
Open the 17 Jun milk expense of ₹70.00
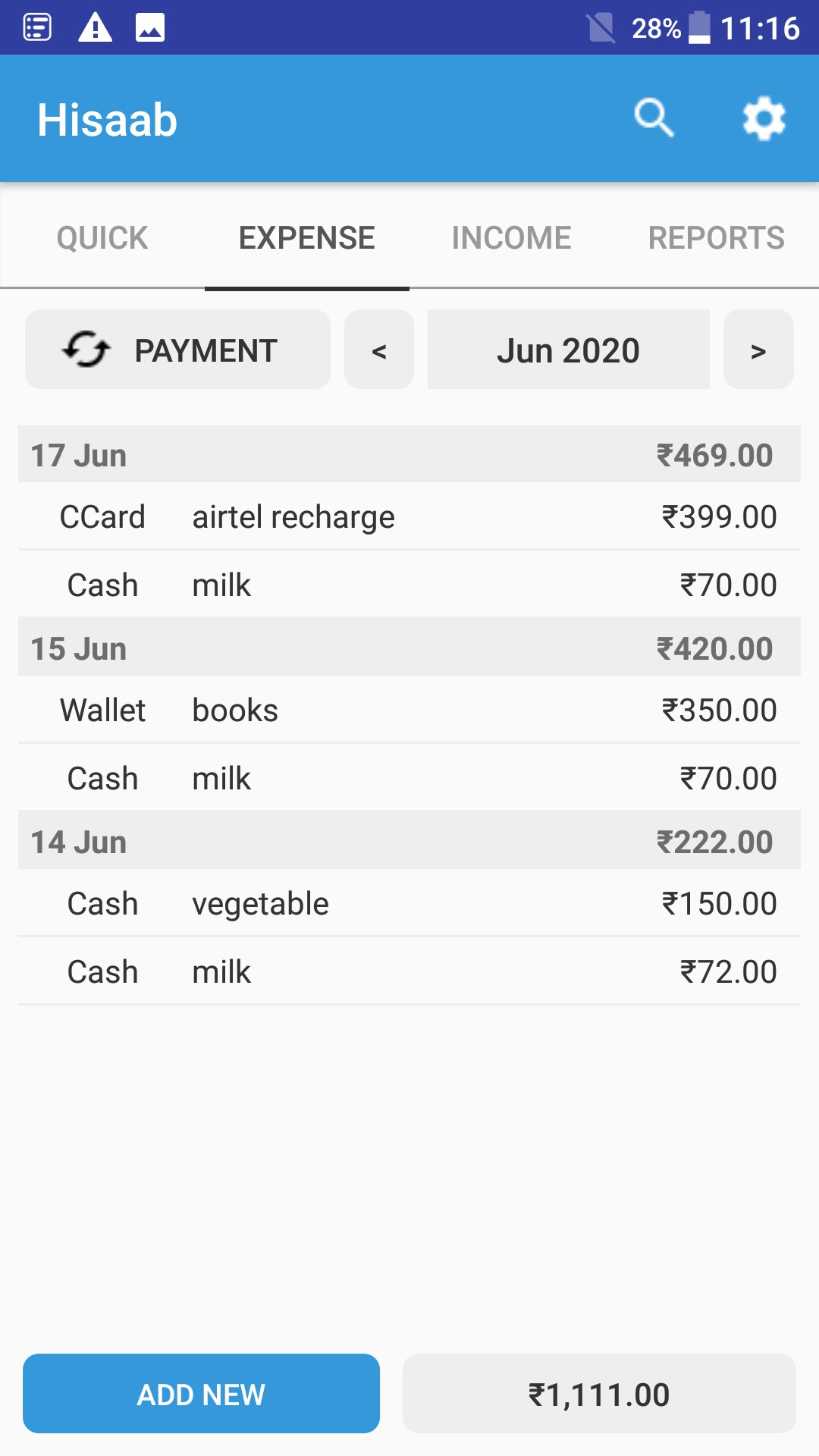point(409,585)
